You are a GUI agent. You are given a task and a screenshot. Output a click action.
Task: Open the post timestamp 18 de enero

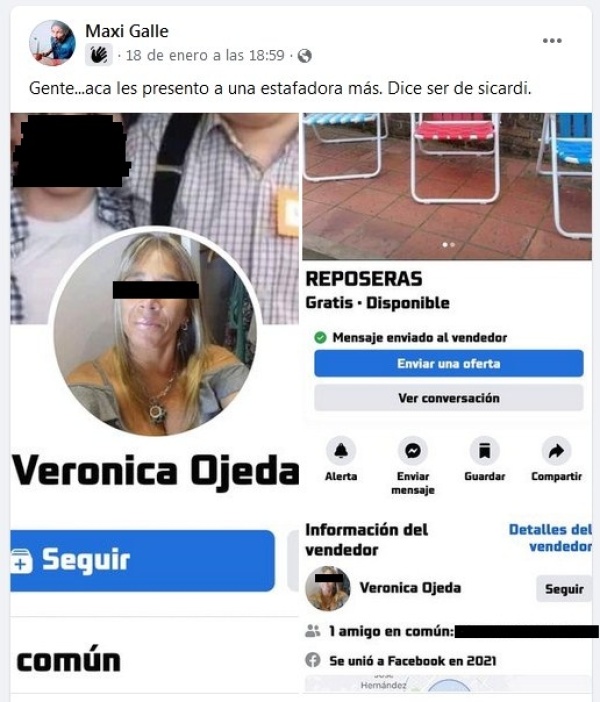coord(204,56)
